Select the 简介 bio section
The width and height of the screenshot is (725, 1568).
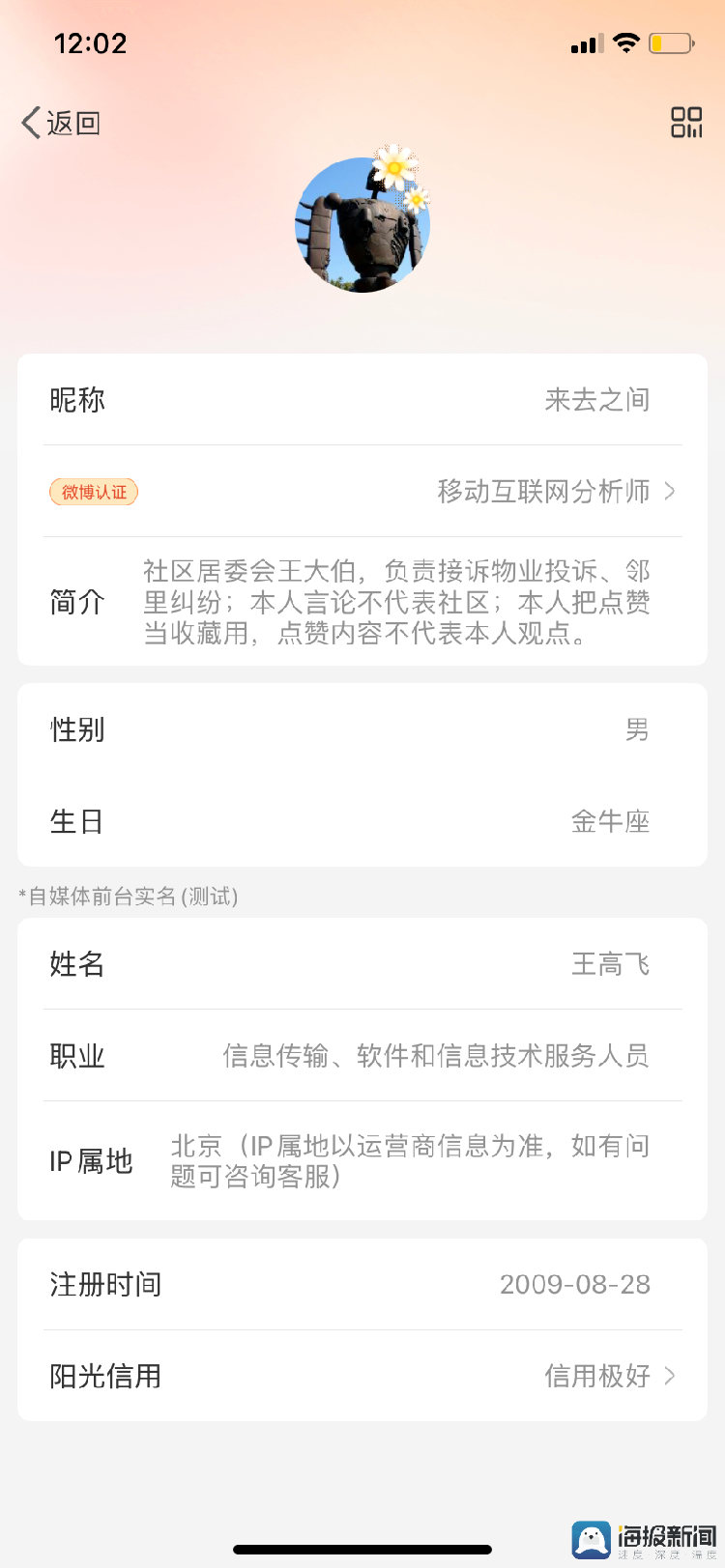(362, 599)
